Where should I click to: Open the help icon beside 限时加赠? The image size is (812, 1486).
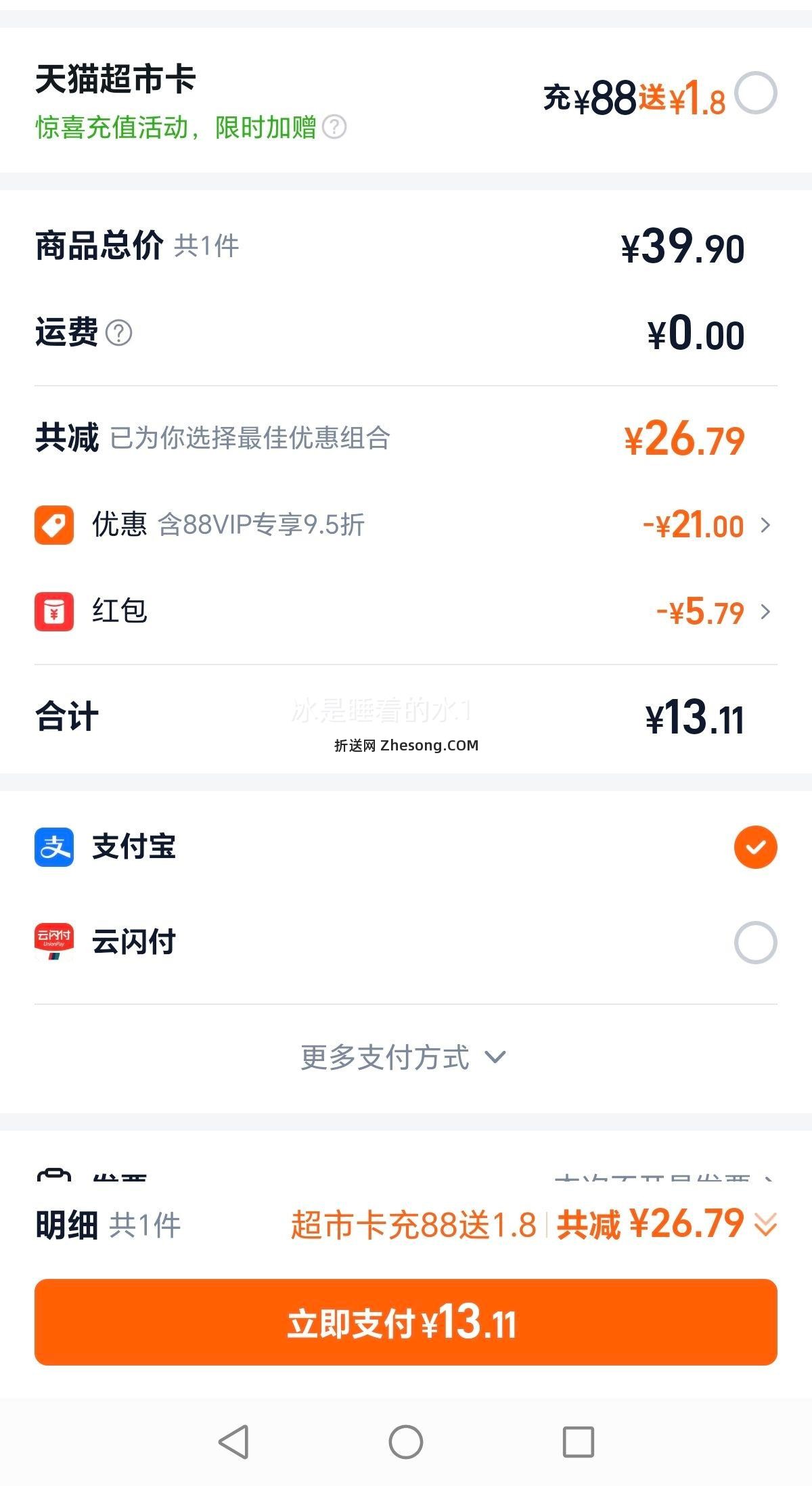click(334, 127)
